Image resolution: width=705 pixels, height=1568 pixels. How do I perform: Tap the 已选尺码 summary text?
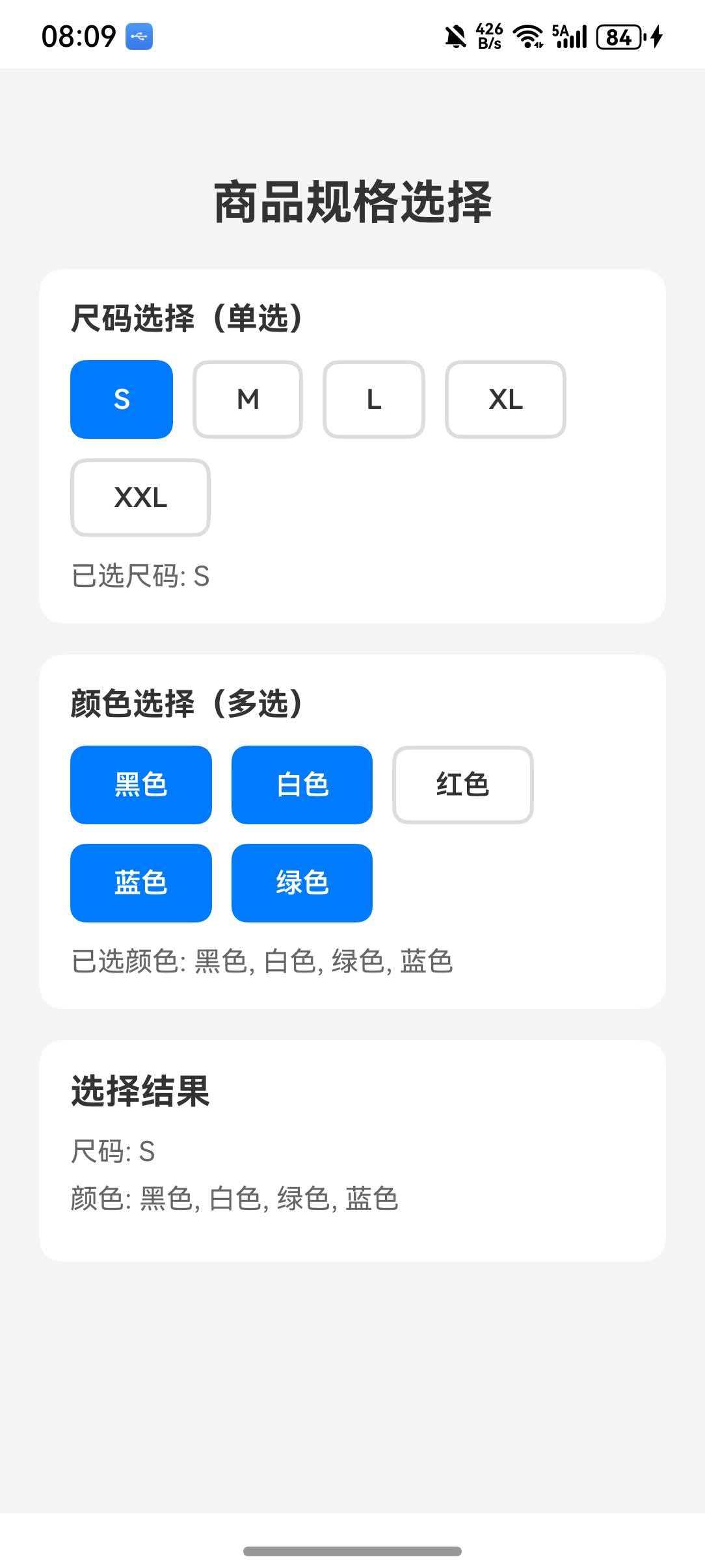(x=140, y=577)
